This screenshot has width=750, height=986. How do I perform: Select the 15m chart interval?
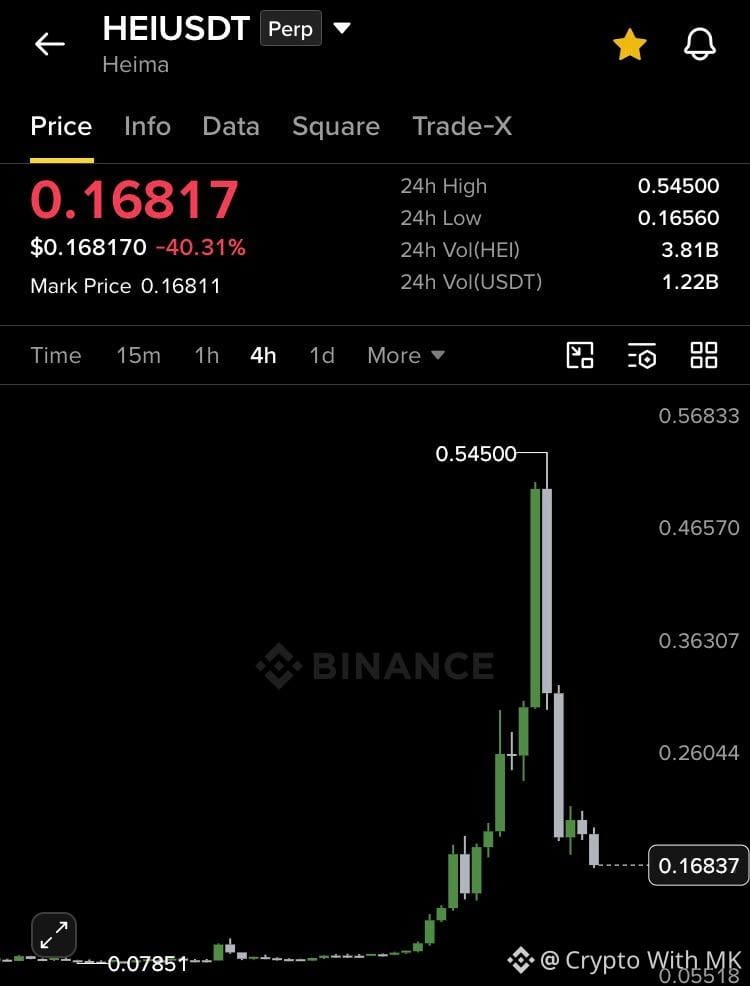pyautogui.click(x=138, y=355)
